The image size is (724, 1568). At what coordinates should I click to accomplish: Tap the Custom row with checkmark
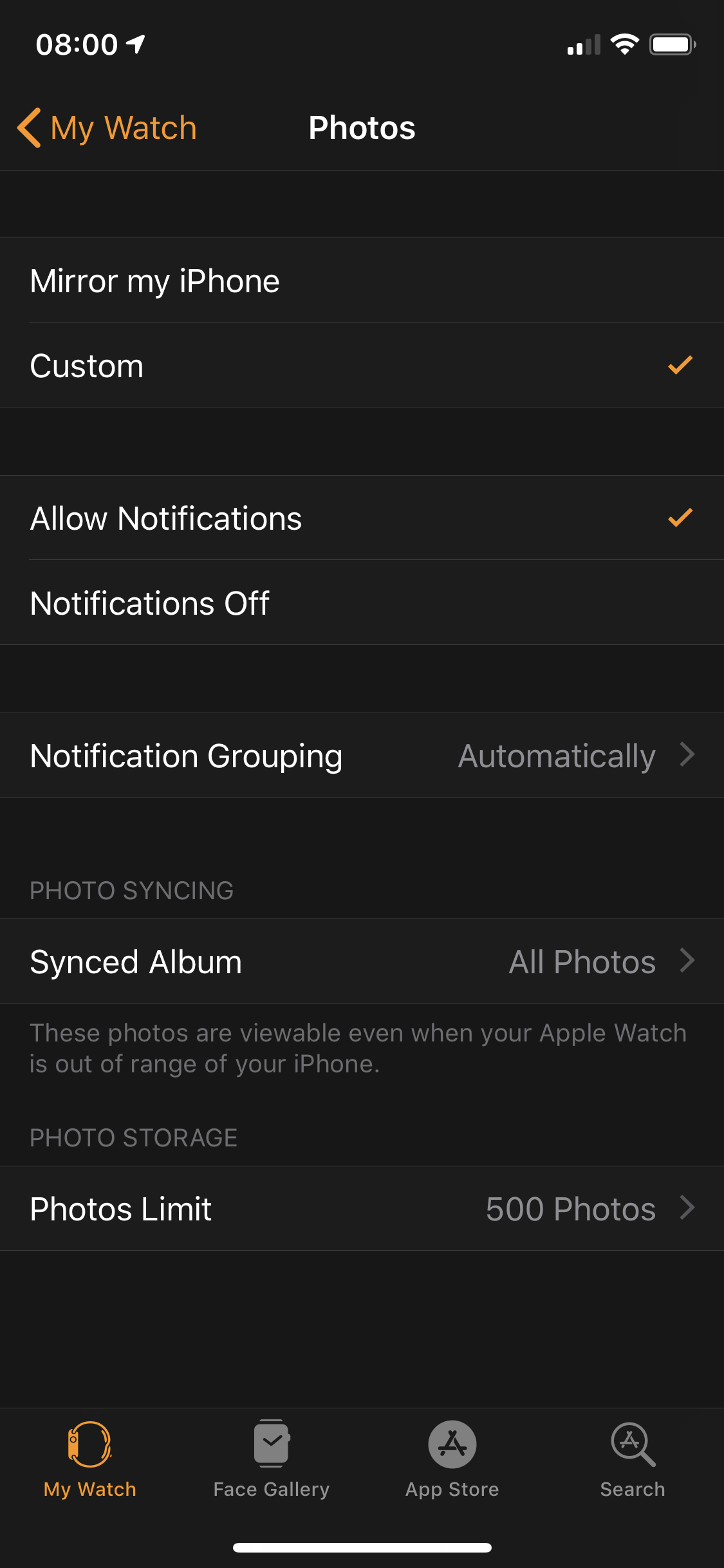pyautogui.click(x=362, y=365)
